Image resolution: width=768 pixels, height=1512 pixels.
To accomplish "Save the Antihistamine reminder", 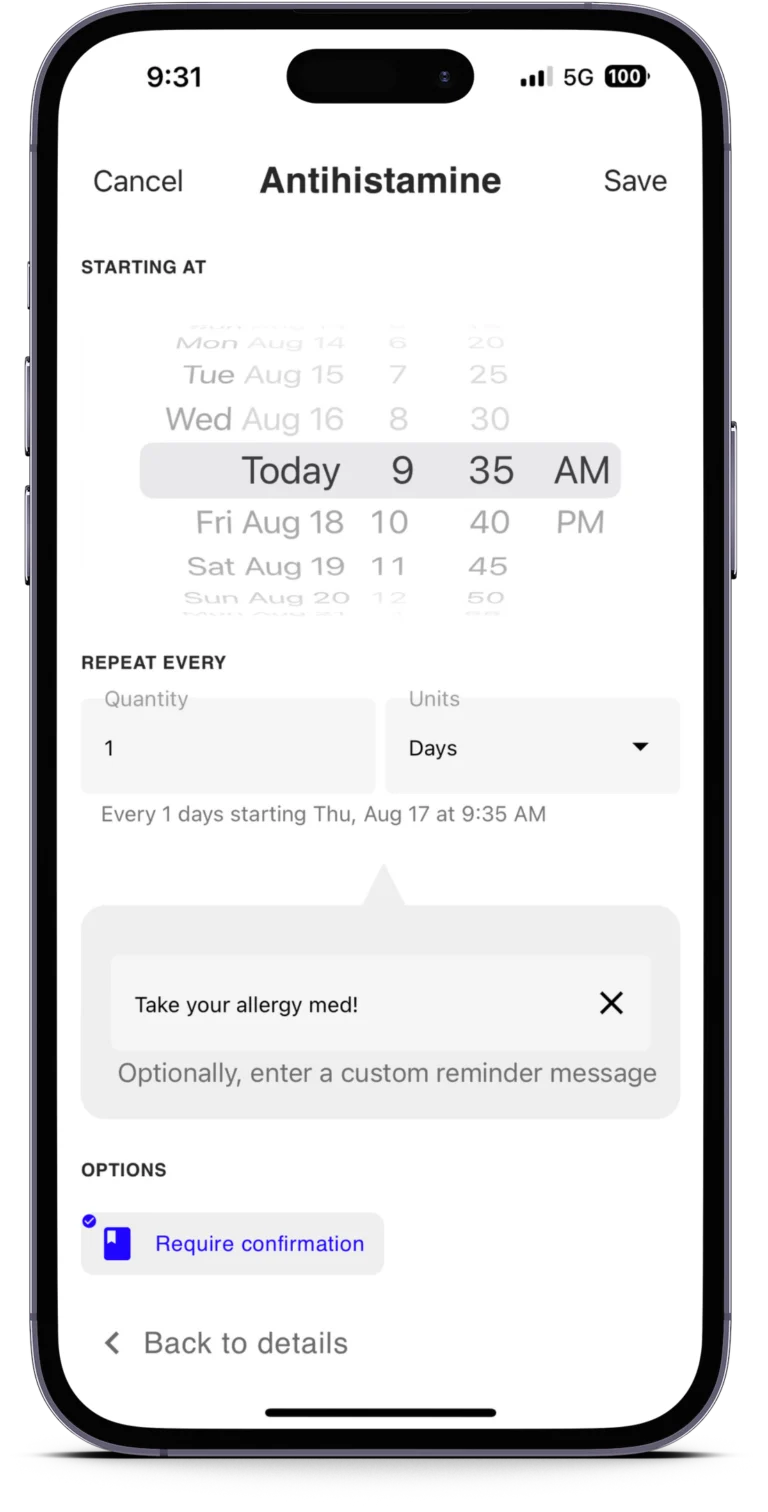I will (635, 181).
